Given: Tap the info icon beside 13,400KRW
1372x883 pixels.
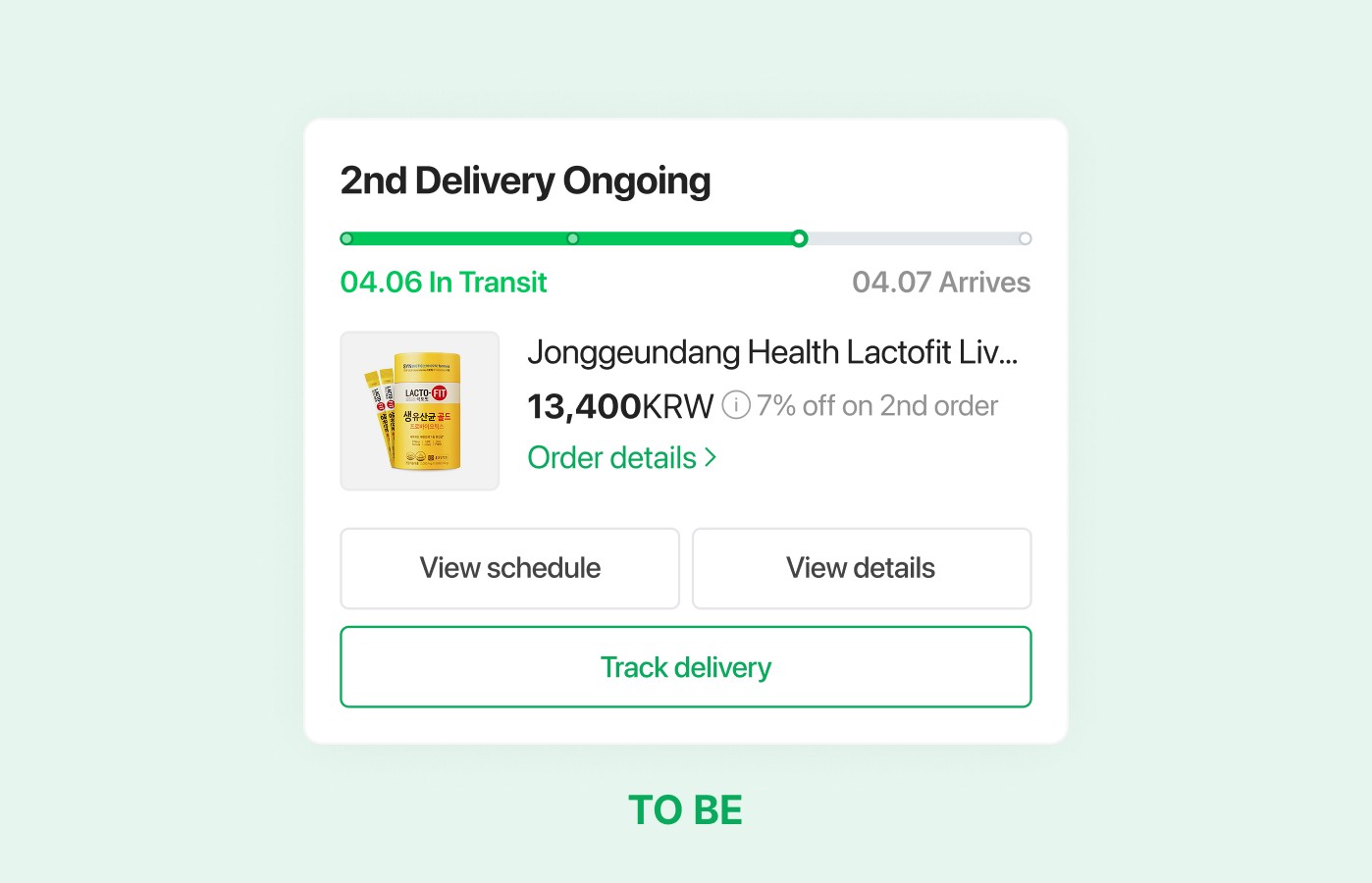Looking at the screenshot, I should [736, 404].
